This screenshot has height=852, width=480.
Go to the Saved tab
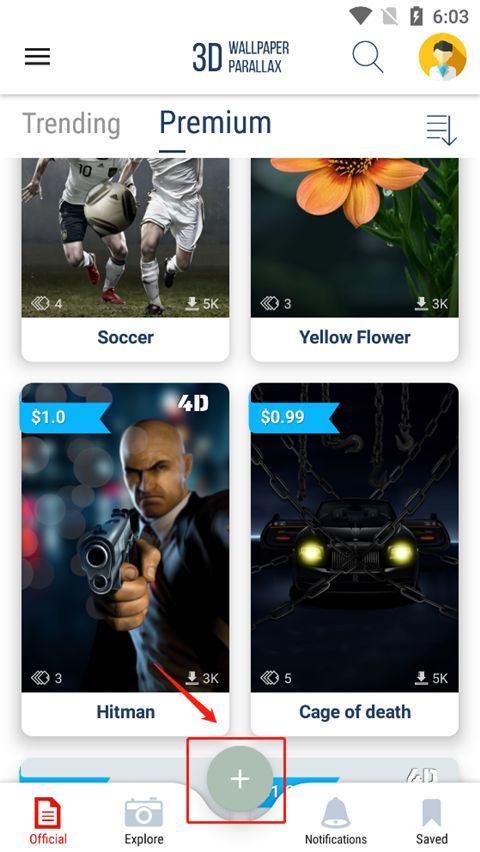tap(432, 820)
